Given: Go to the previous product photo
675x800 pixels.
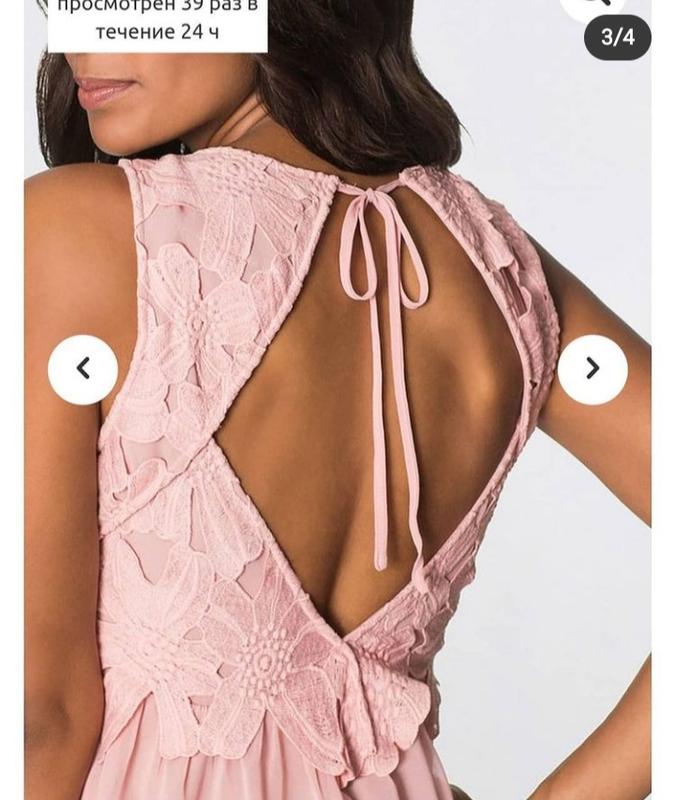Looking at the screenshot, I should pos(83,369).
